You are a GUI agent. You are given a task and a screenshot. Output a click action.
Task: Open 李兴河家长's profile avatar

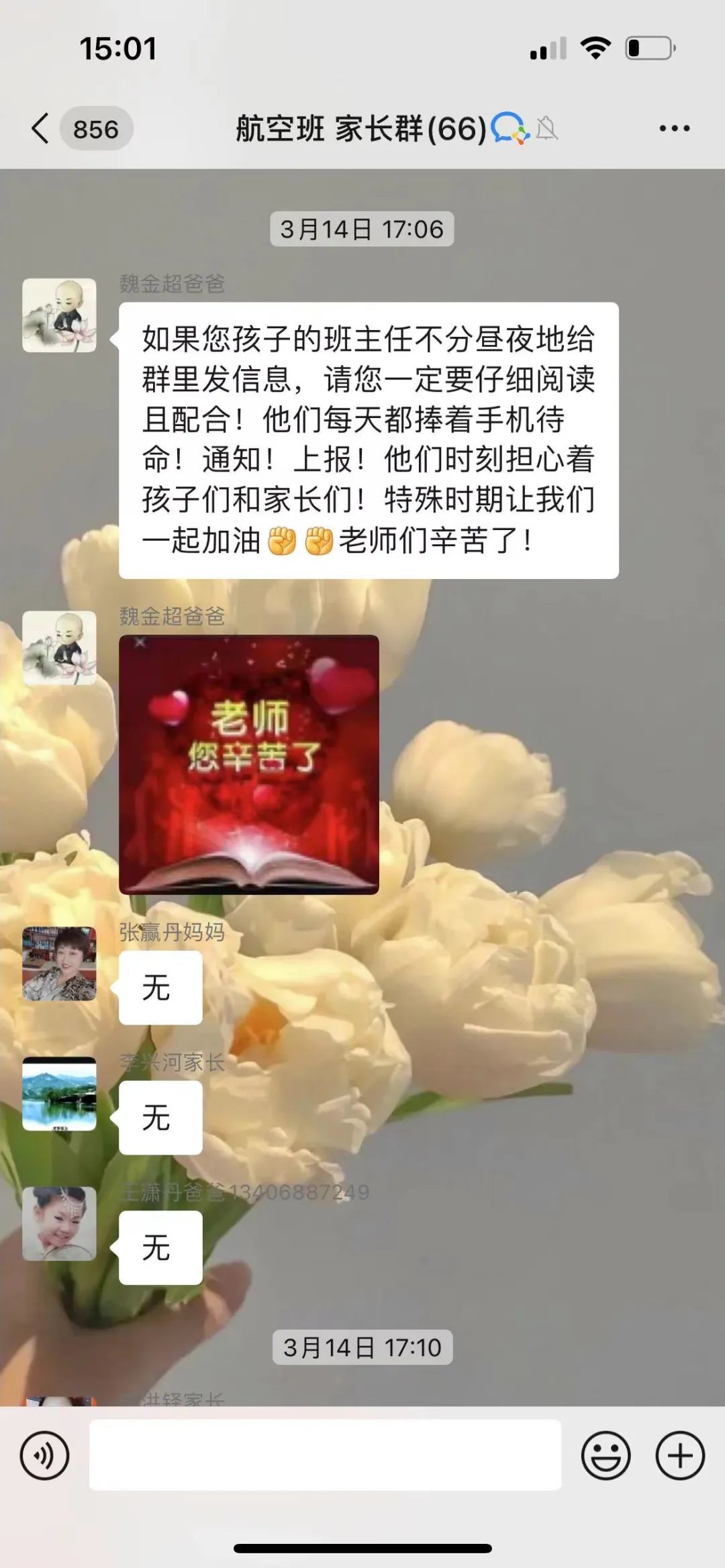pyautogui.click(x=59, y=1094)
